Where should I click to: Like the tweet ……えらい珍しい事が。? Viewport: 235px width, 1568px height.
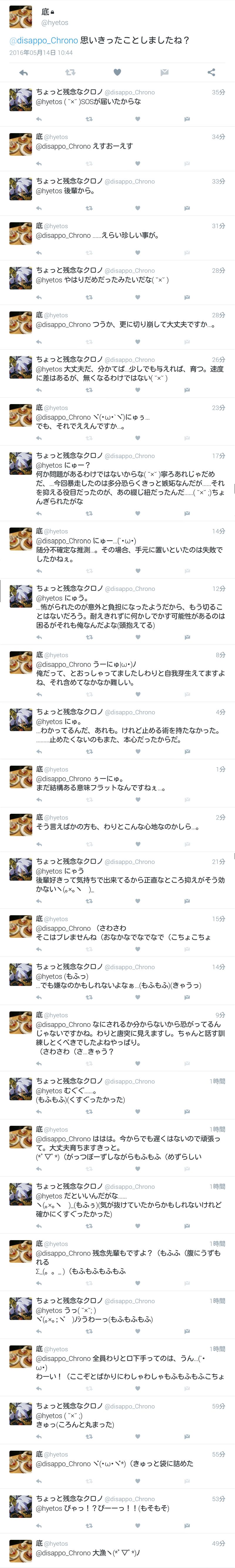[138, 252]
